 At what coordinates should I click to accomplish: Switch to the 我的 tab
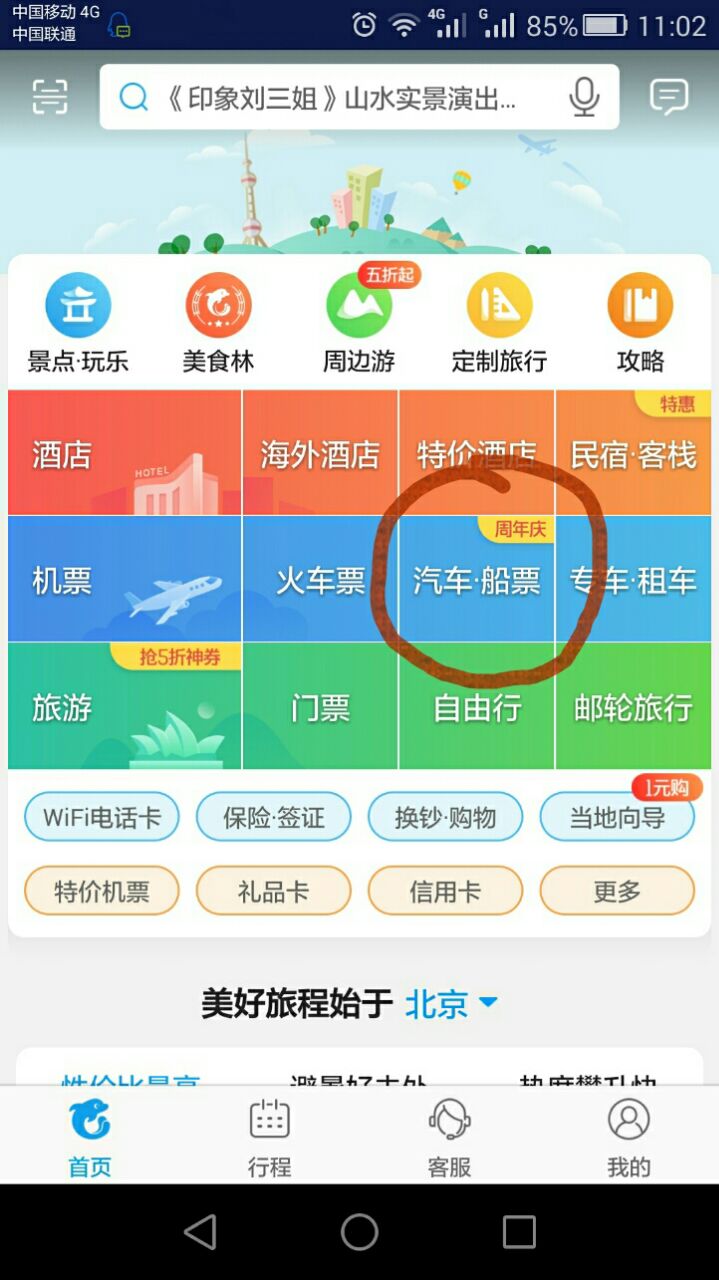point(628,1138)
